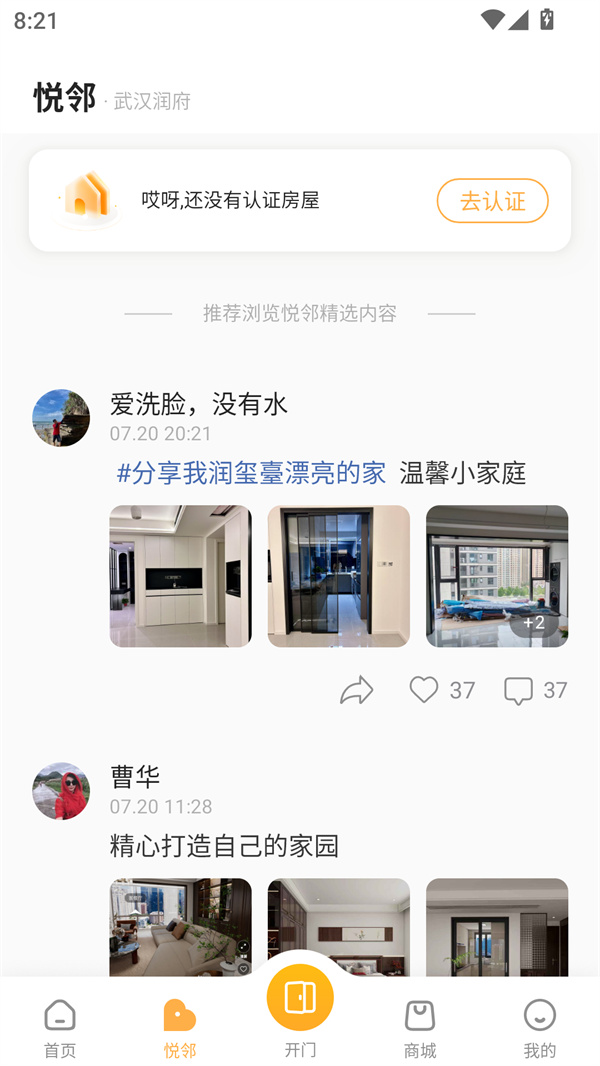Tap the 开门 door button
The image size is (600, 1066).
(300, 1000)
